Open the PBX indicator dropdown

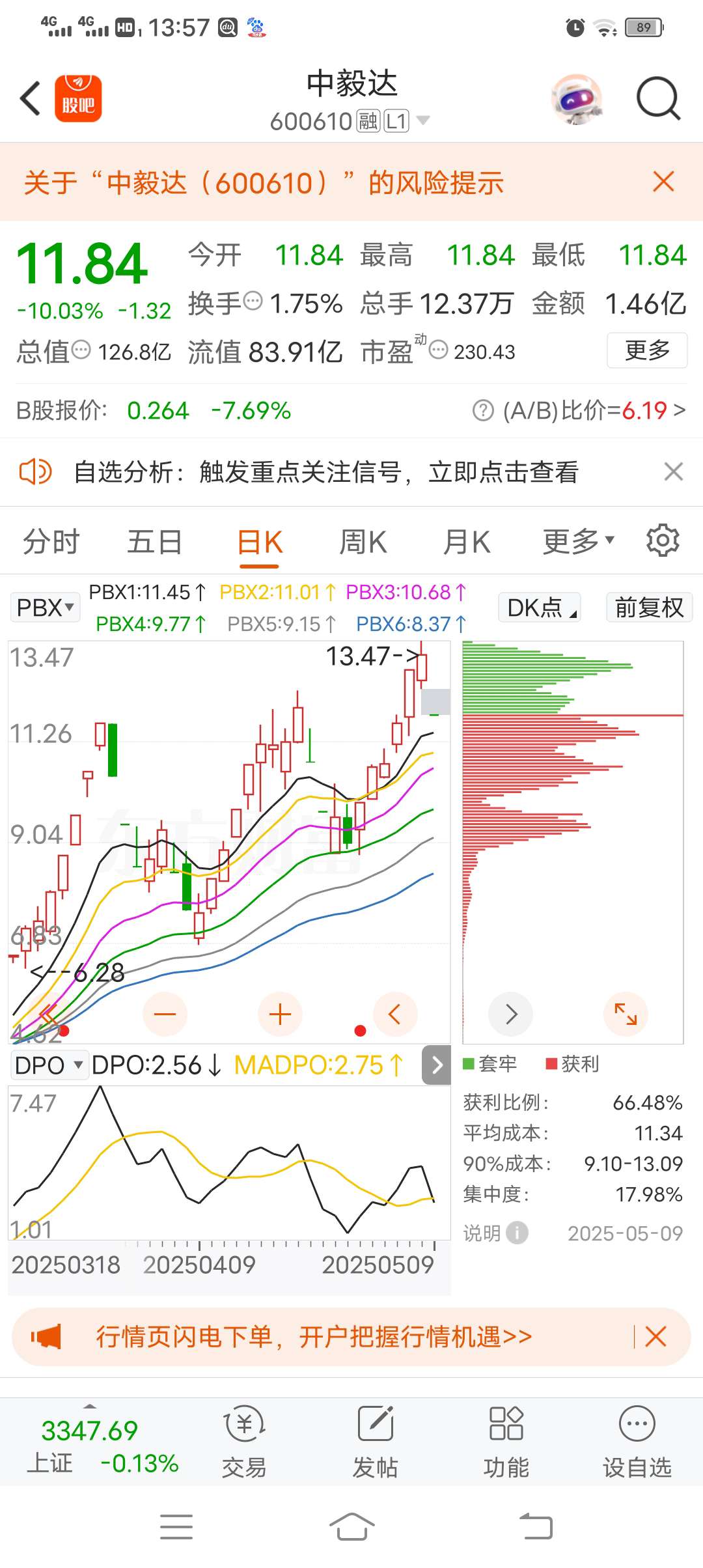45,608
